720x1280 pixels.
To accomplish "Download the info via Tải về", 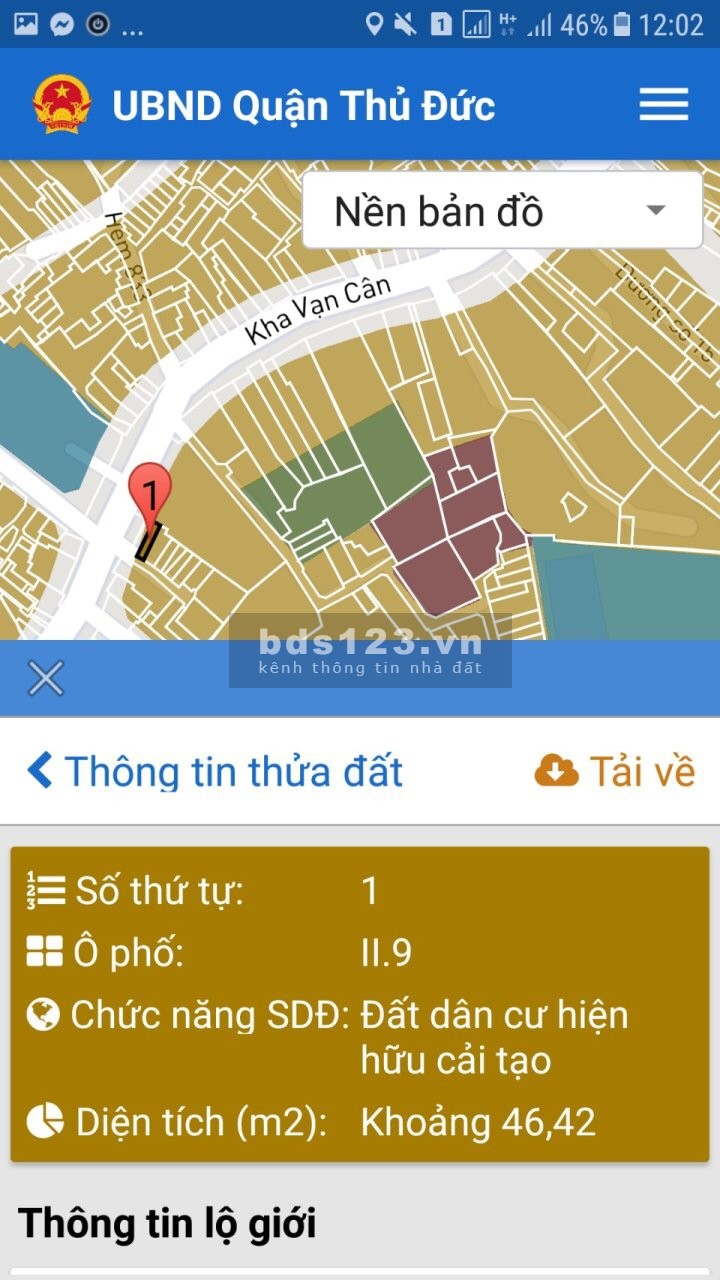I will [615, 771].
